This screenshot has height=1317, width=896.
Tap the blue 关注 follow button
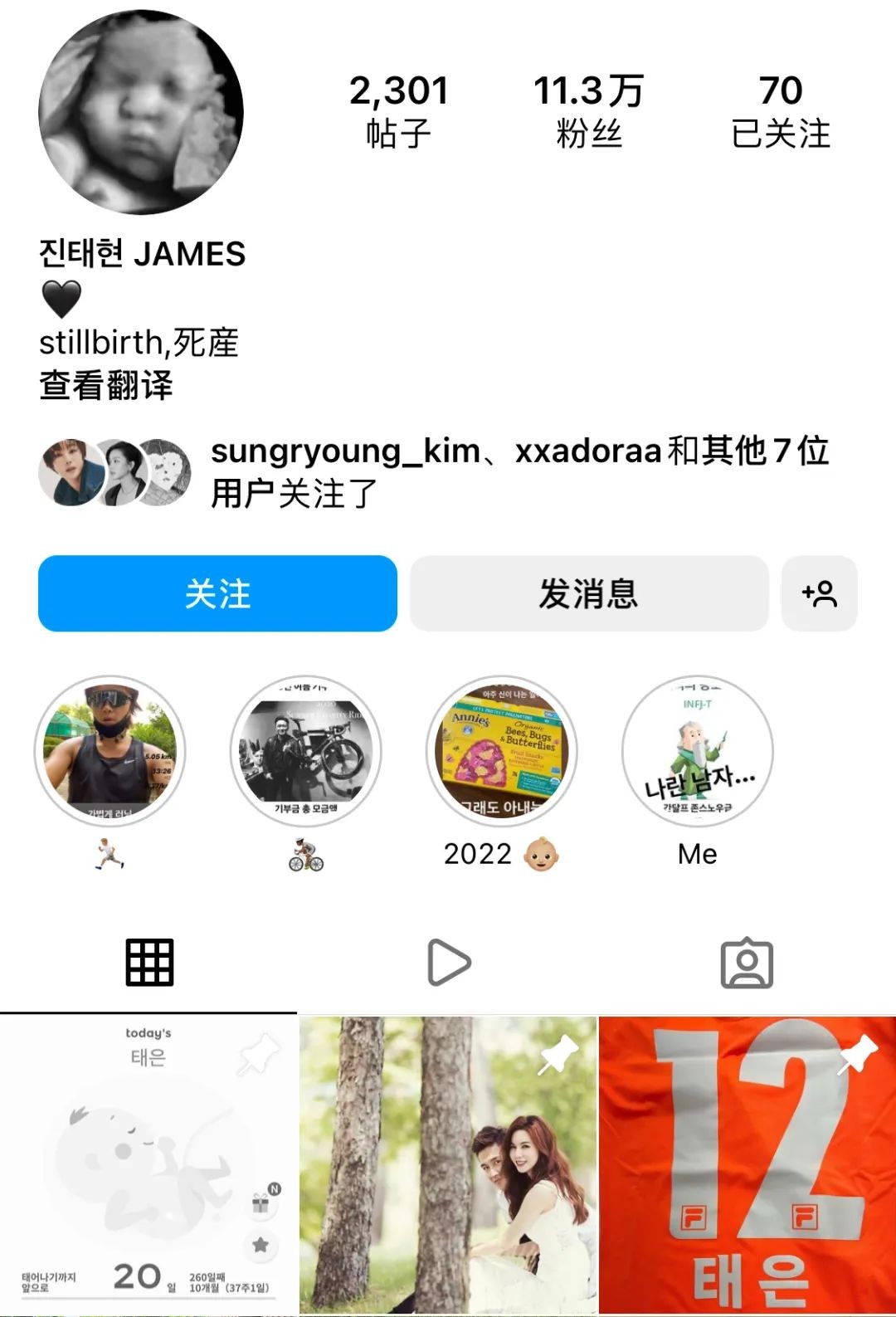[217, 593]
